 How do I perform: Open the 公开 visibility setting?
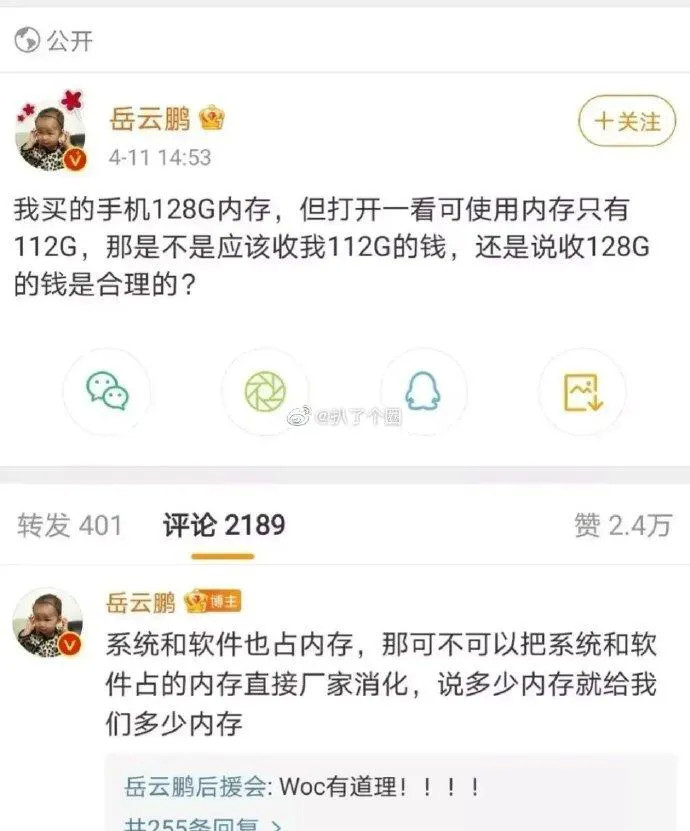56,40
